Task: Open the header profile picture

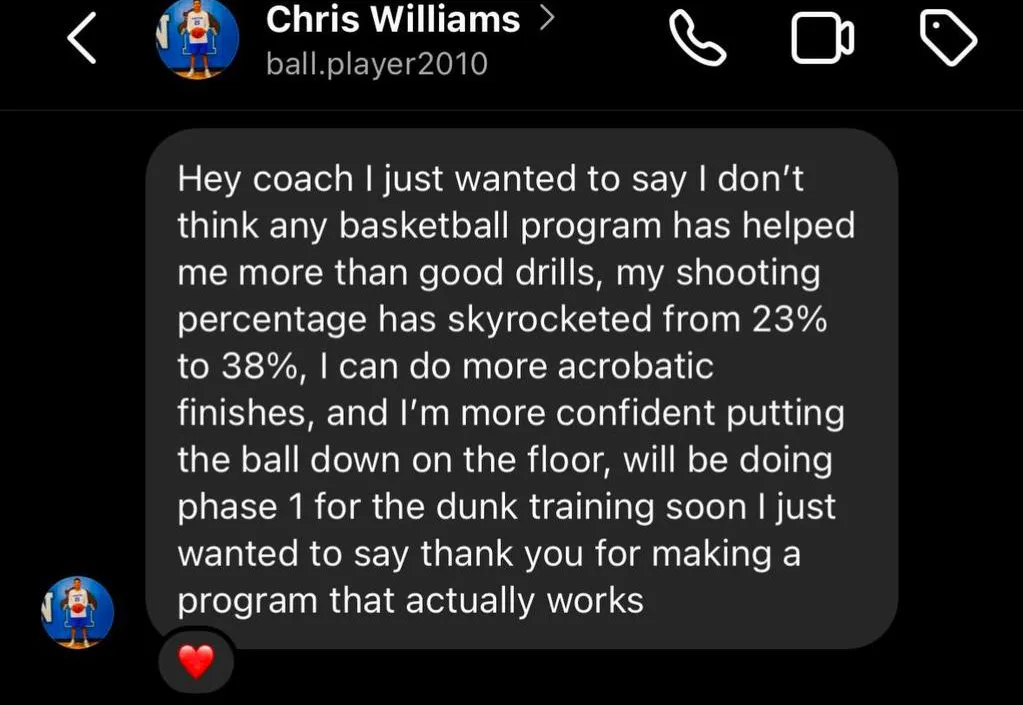Action: point(198,38)
